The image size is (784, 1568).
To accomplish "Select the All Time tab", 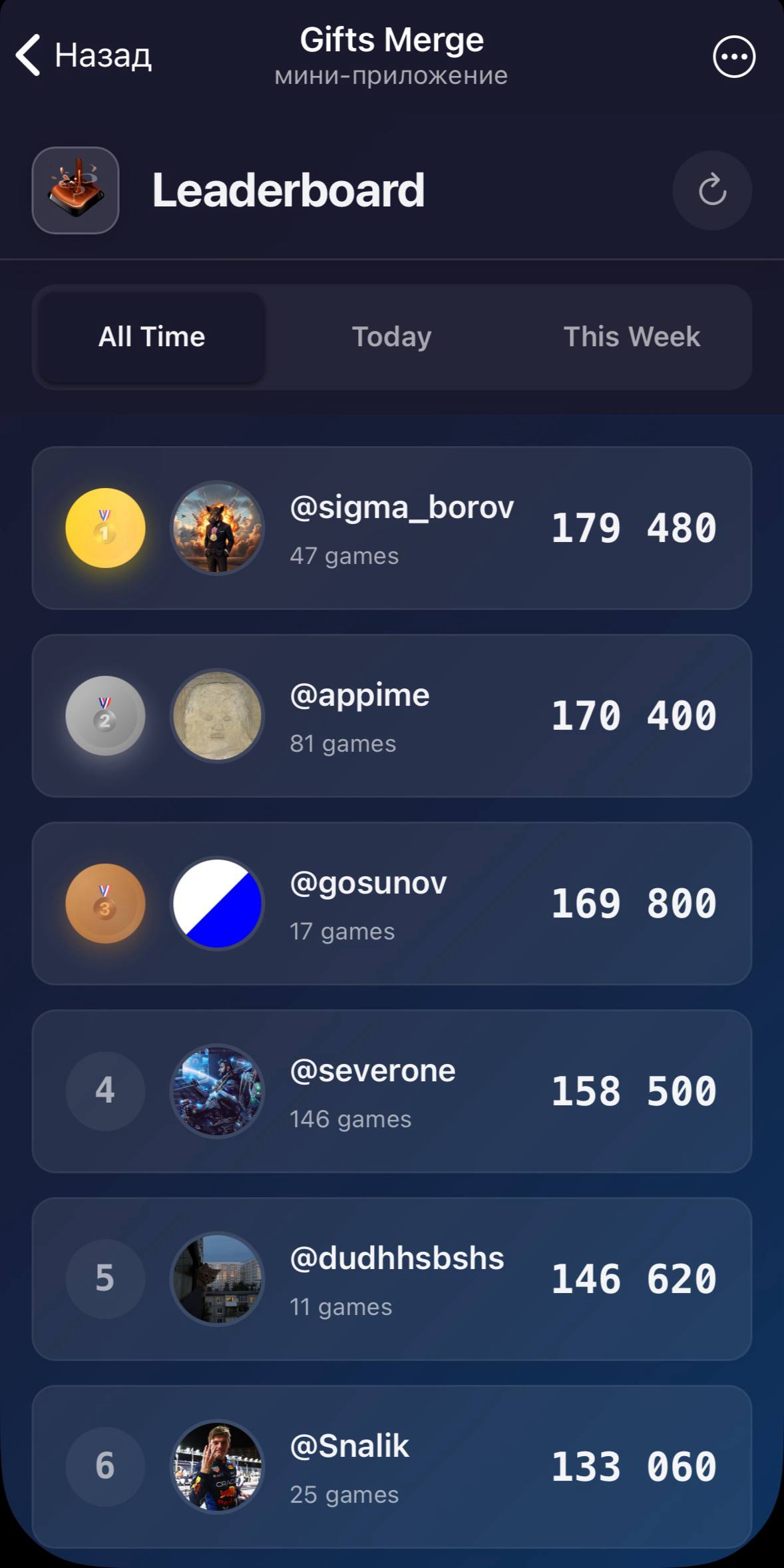I will [x=151, y=337].
